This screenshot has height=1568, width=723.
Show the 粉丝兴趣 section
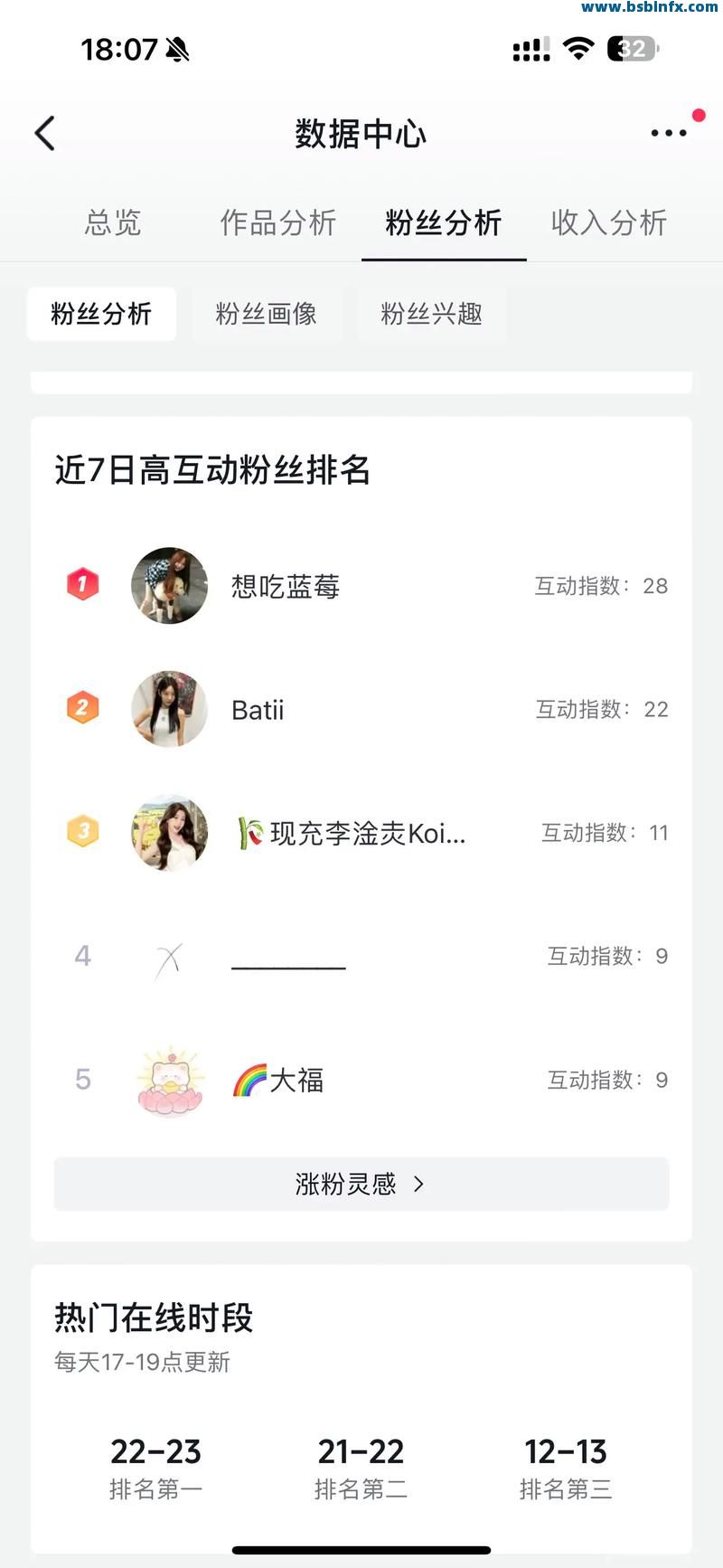[432, 314]
